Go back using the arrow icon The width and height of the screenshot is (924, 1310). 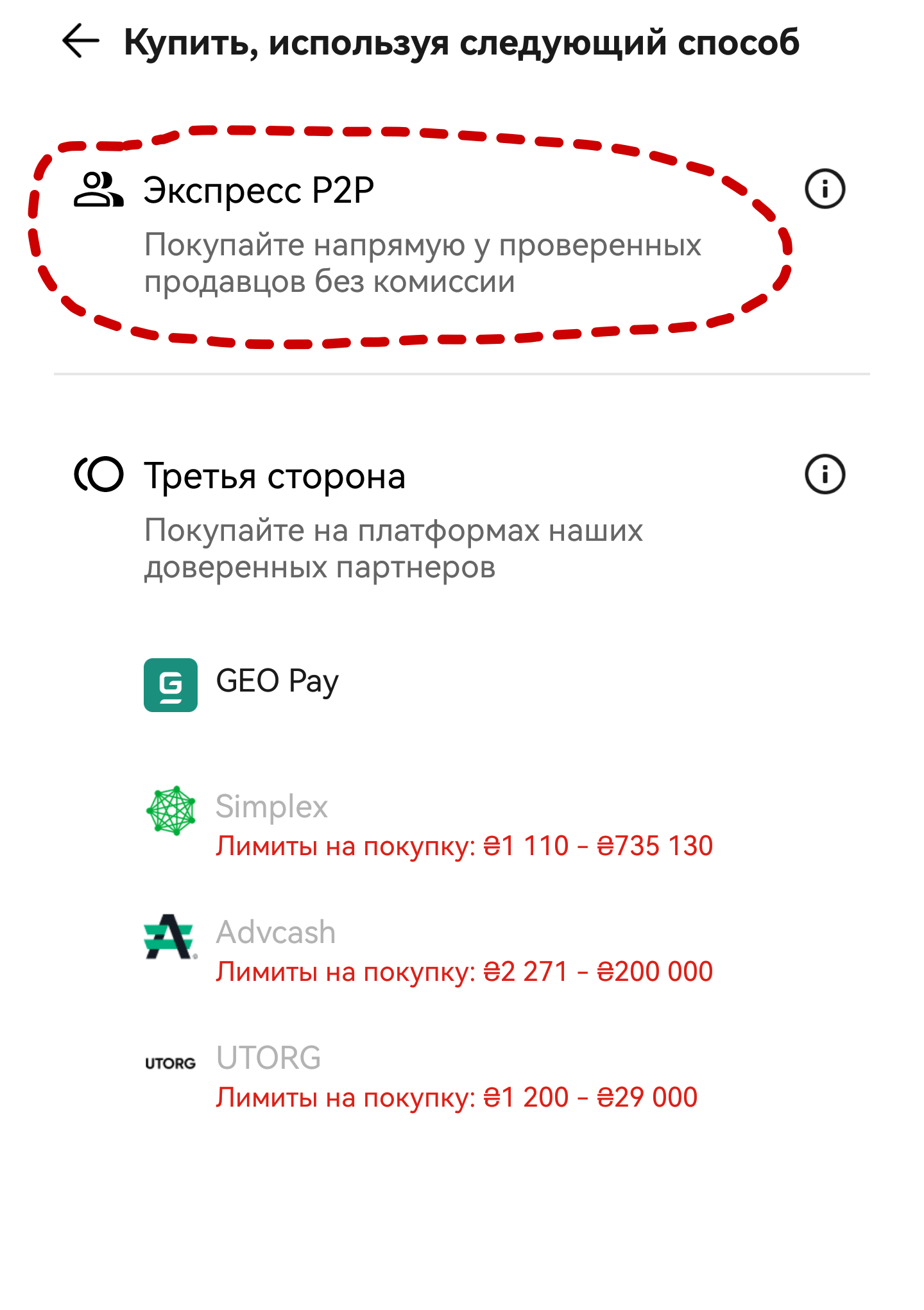81,42
